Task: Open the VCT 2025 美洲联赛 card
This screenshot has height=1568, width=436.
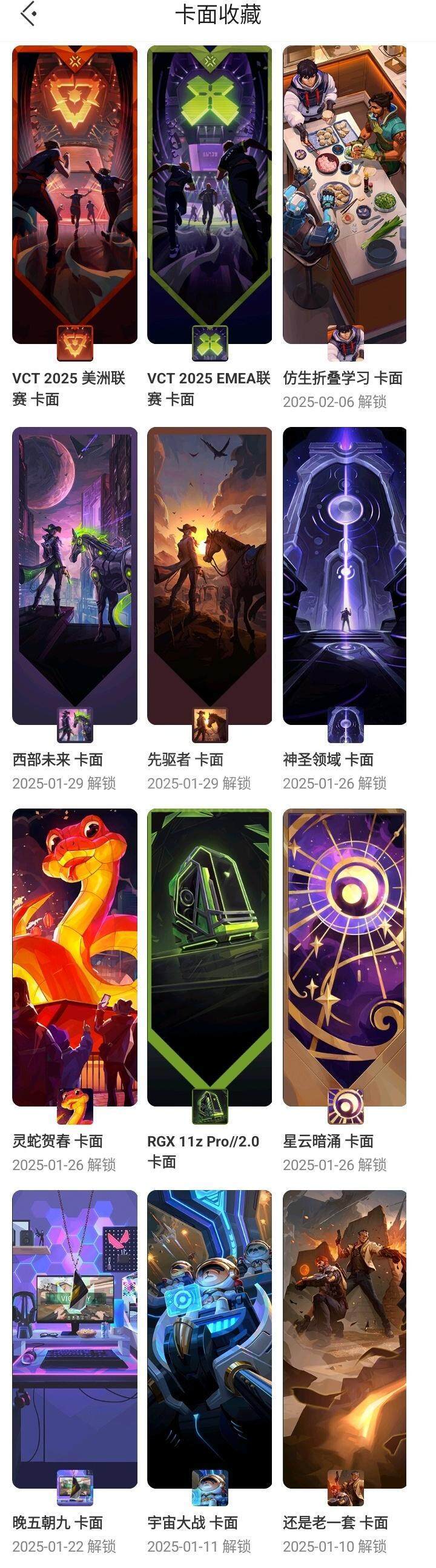Action: 74,195
